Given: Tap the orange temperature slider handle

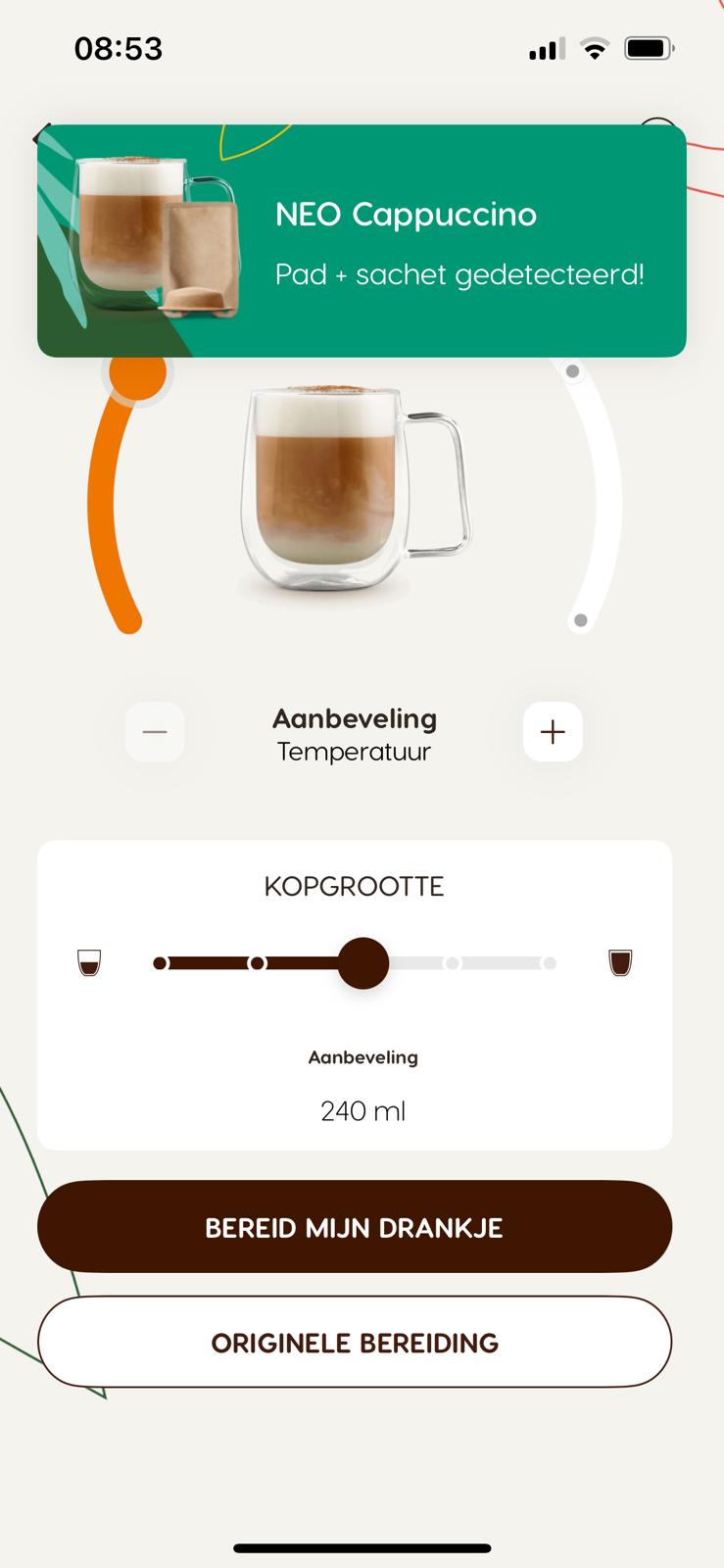Looking at the screenshot, I should click(138, 374).
